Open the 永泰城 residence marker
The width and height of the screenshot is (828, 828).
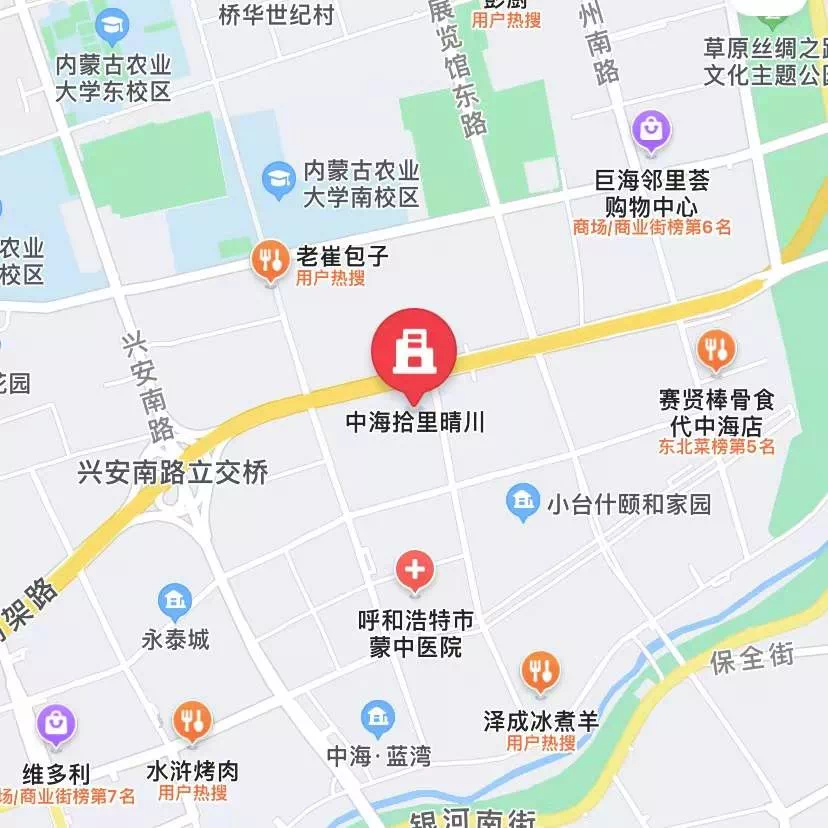point(175,601)
